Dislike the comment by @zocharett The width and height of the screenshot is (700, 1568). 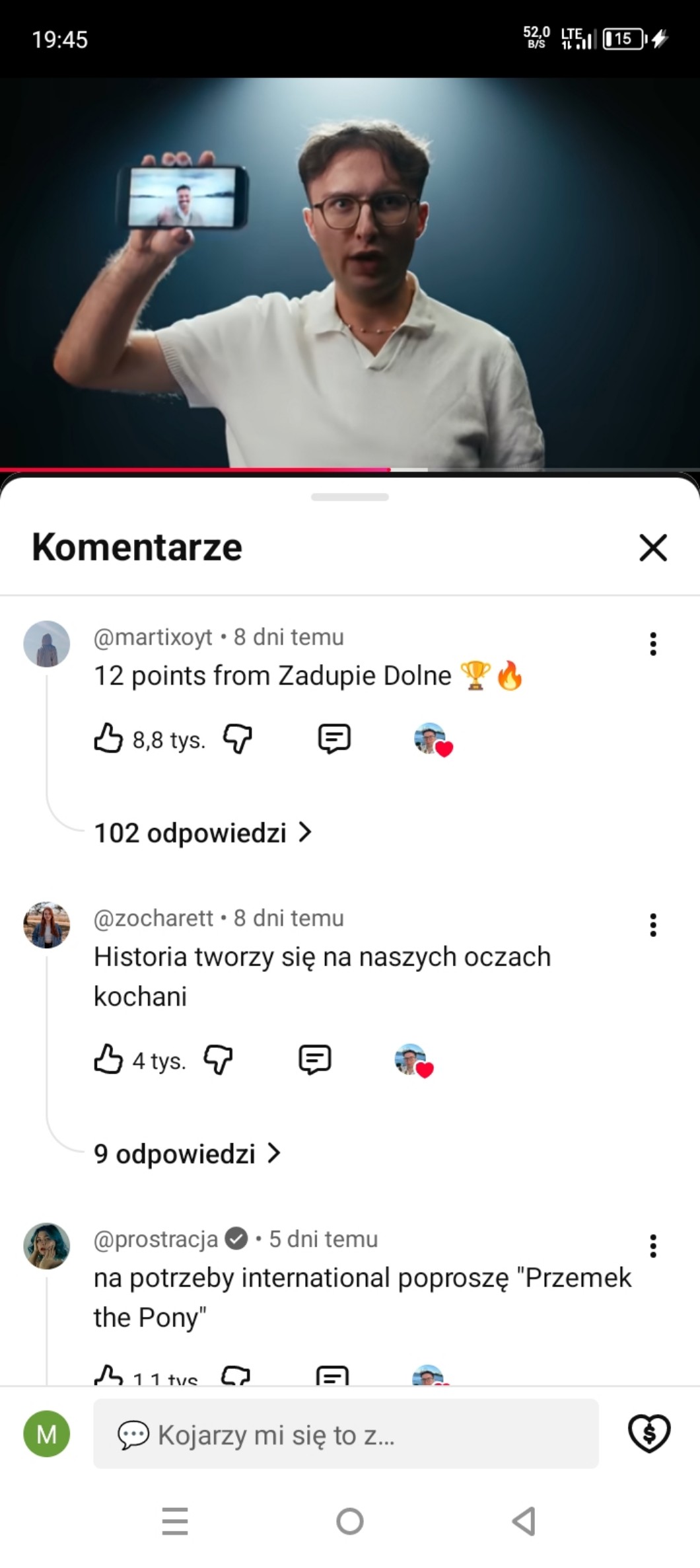pyautogui.click(x=218, y=1060)
